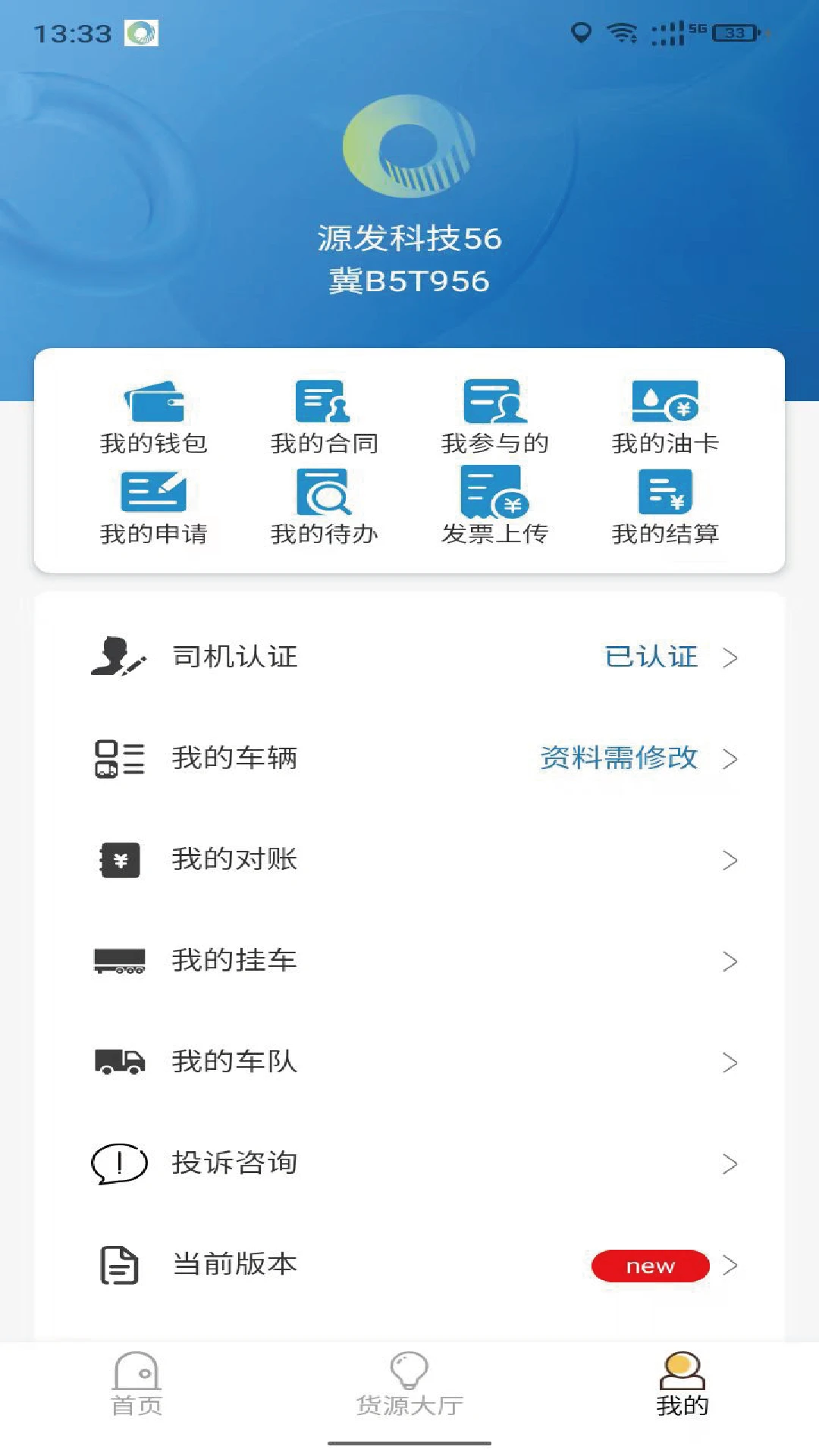Click the 投诉咨询 exclamation bubble icon
Viewport: 819px width, 1456px height.
pos(118,1163)
